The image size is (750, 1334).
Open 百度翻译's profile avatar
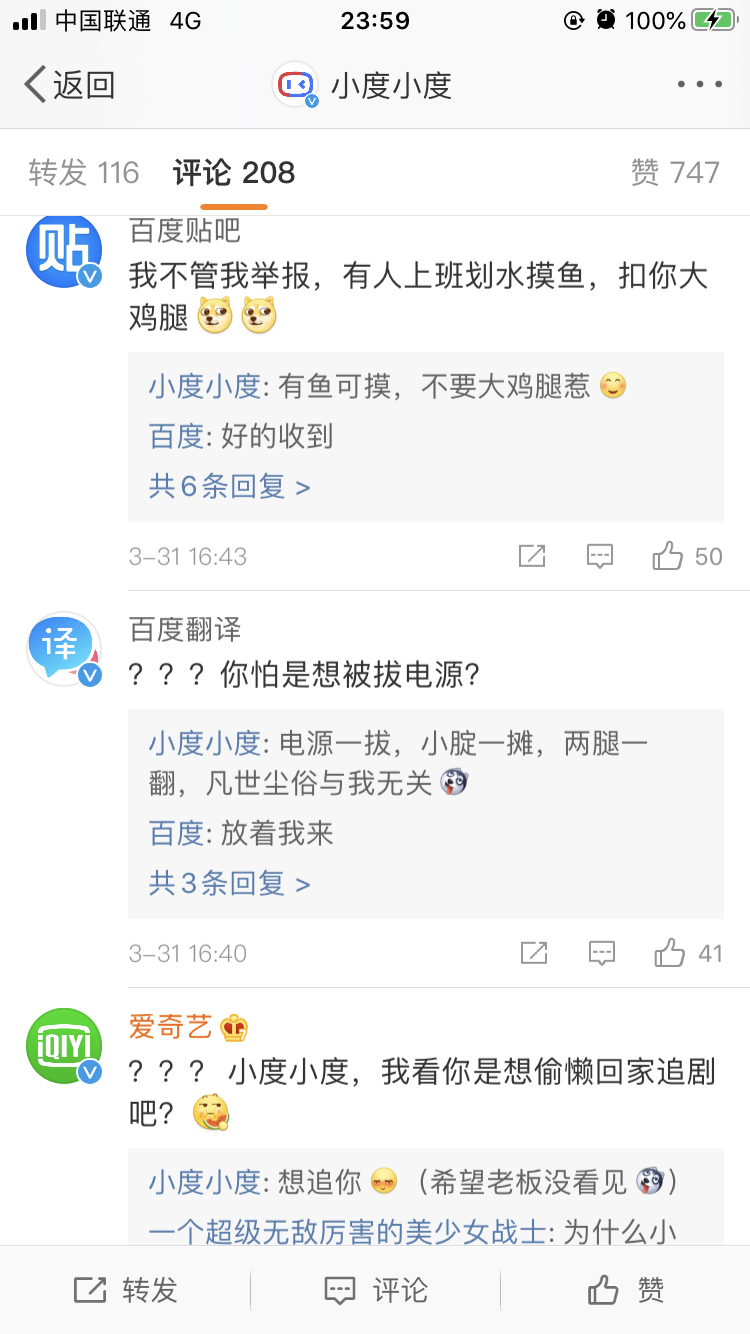point(64,647)
